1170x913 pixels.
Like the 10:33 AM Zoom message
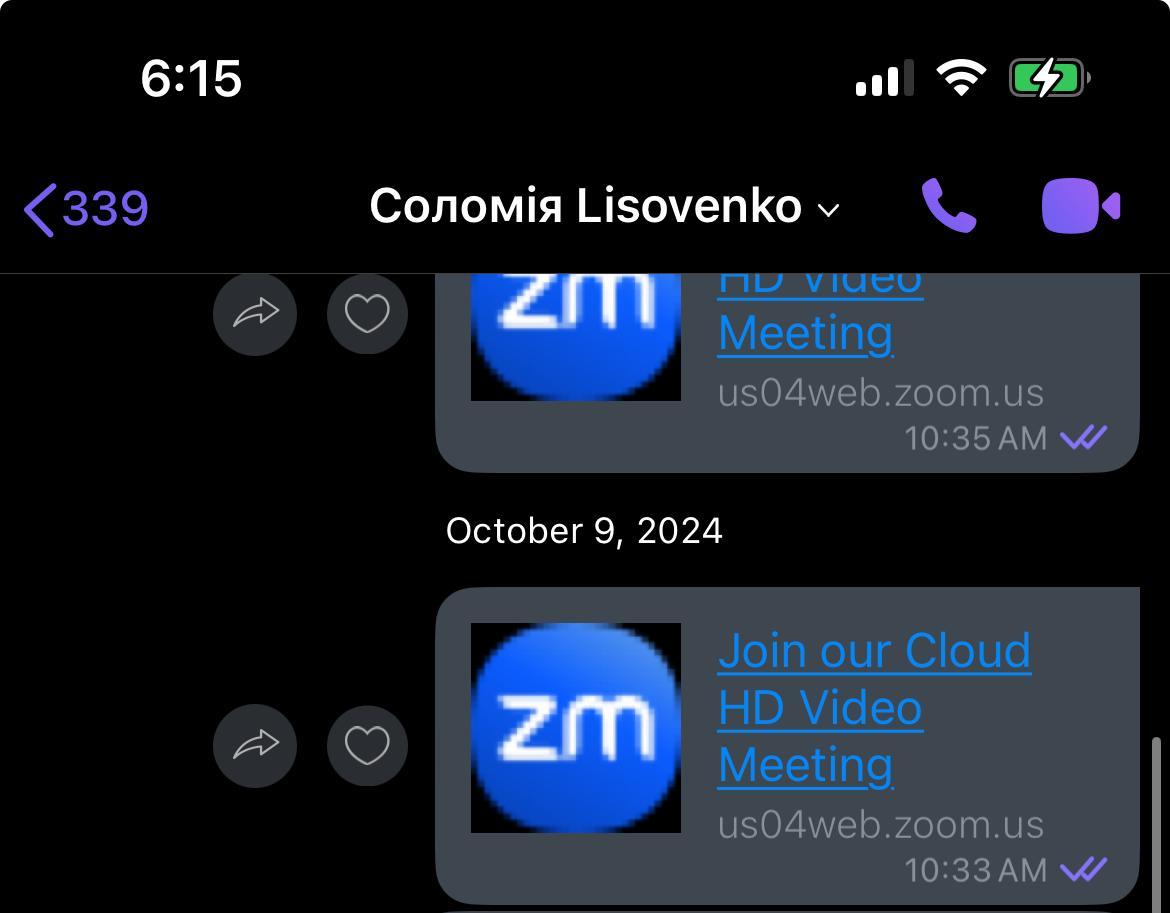click(x=367, y=745)
